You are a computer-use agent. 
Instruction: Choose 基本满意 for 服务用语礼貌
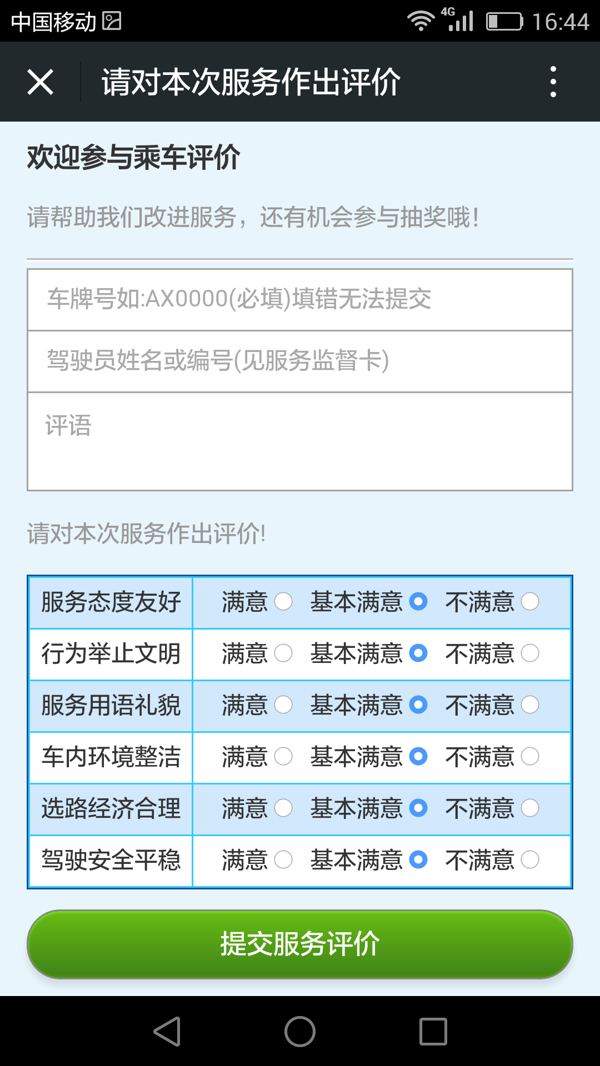point(419,705)
